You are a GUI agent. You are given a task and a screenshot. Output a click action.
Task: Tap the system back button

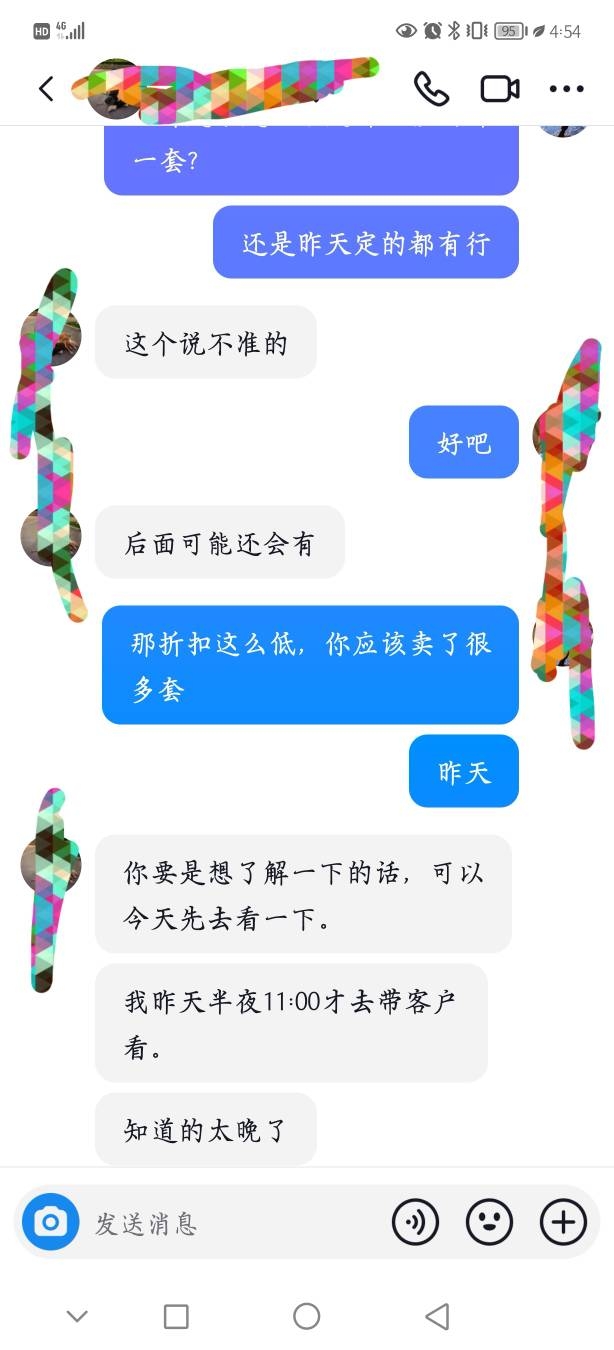(437, 1316)
